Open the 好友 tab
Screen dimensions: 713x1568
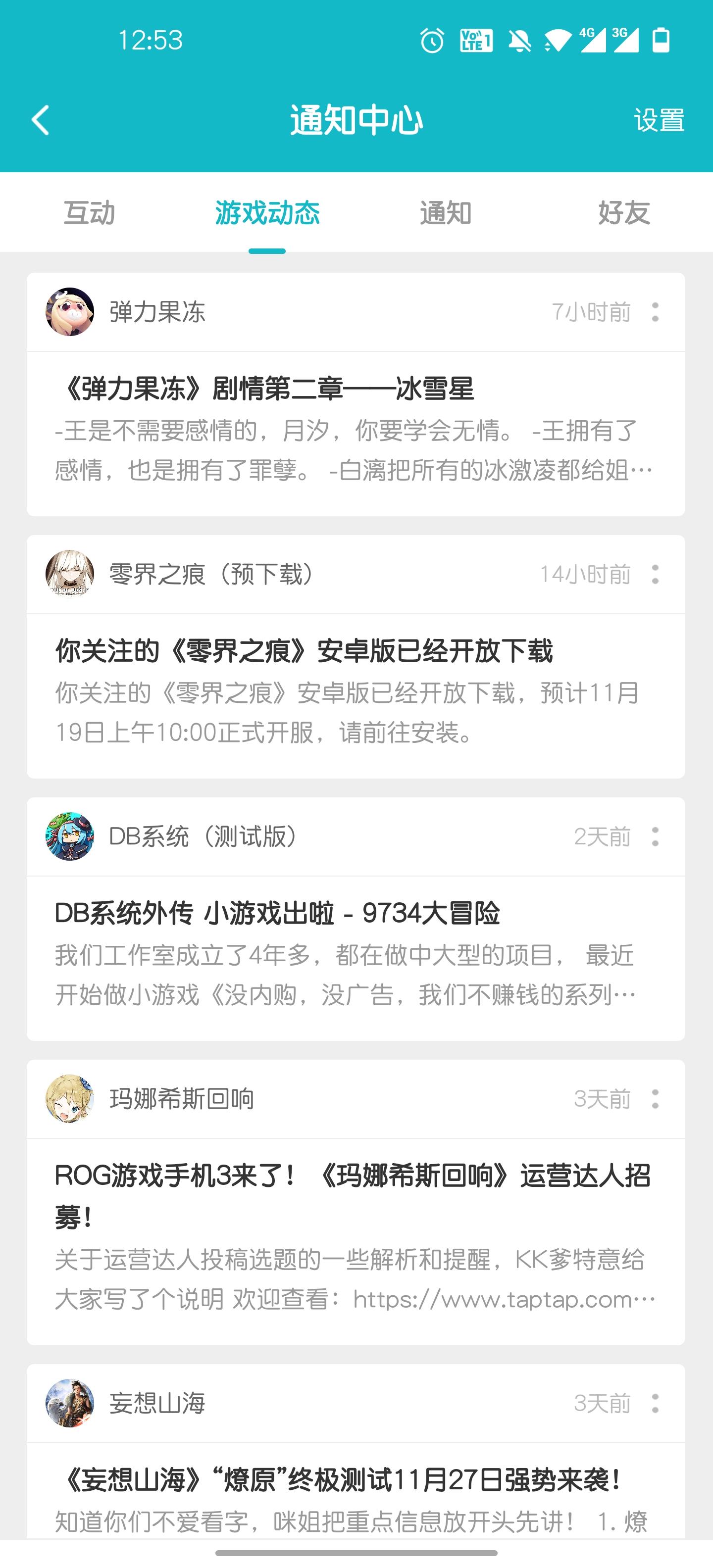(623, 213)
